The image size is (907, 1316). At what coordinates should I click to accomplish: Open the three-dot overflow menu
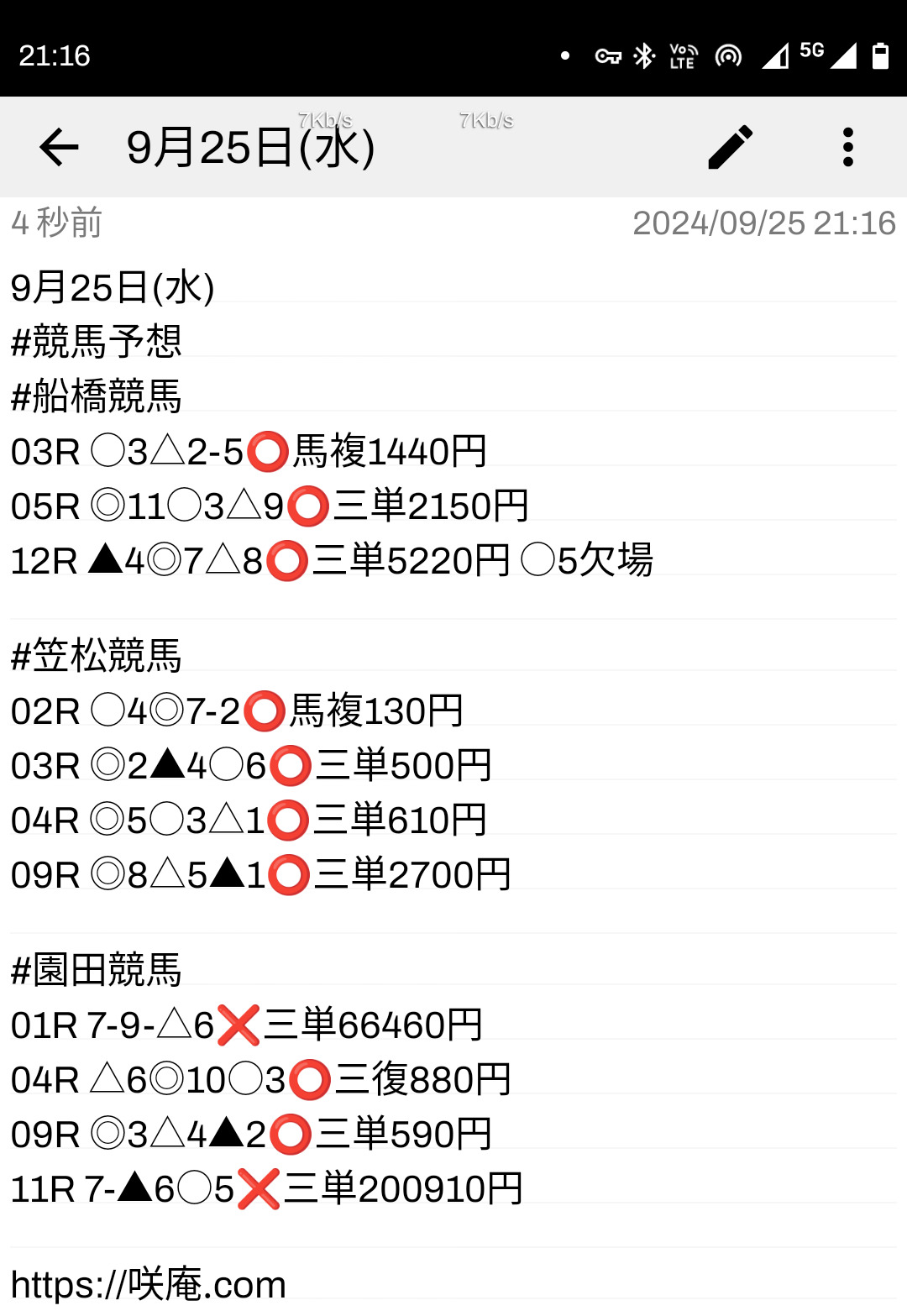847,148
